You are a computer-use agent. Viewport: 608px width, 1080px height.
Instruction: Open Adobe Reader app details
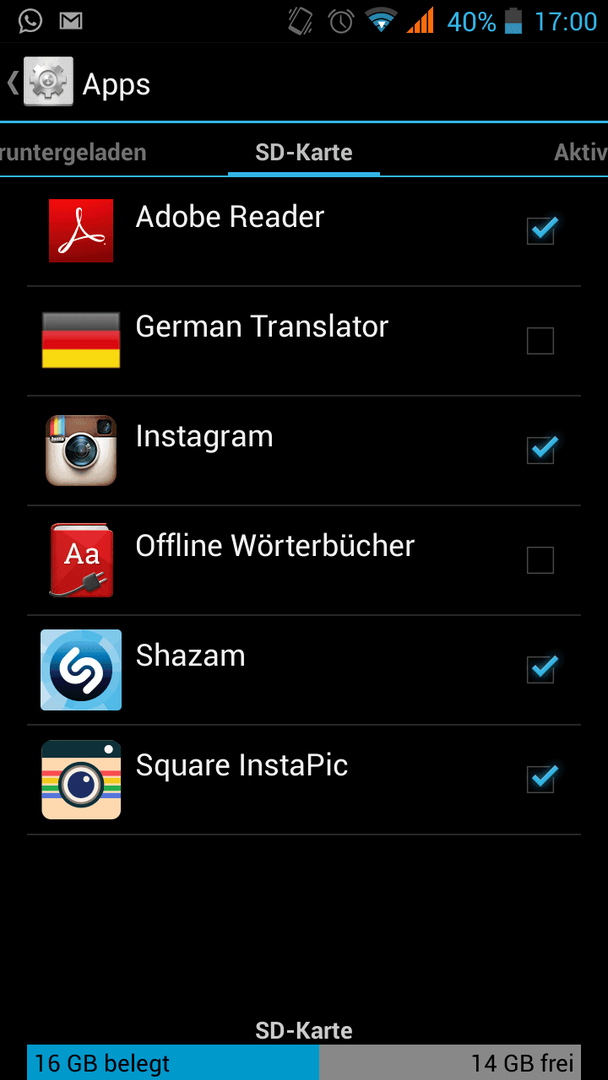click(x=304, y=231)
